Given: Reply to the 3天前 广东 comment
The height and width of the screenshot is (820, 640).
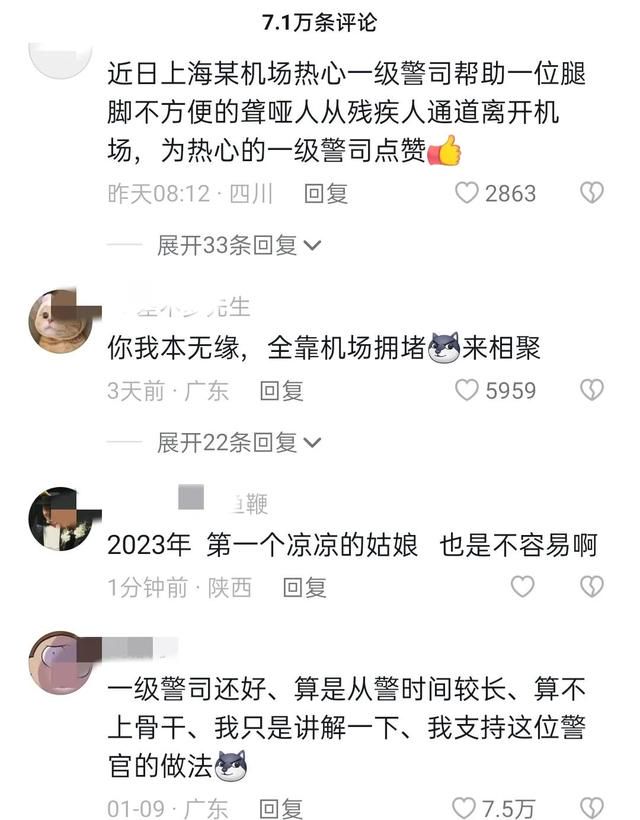Looking at the screenshot, I should (x=281, y=390).
